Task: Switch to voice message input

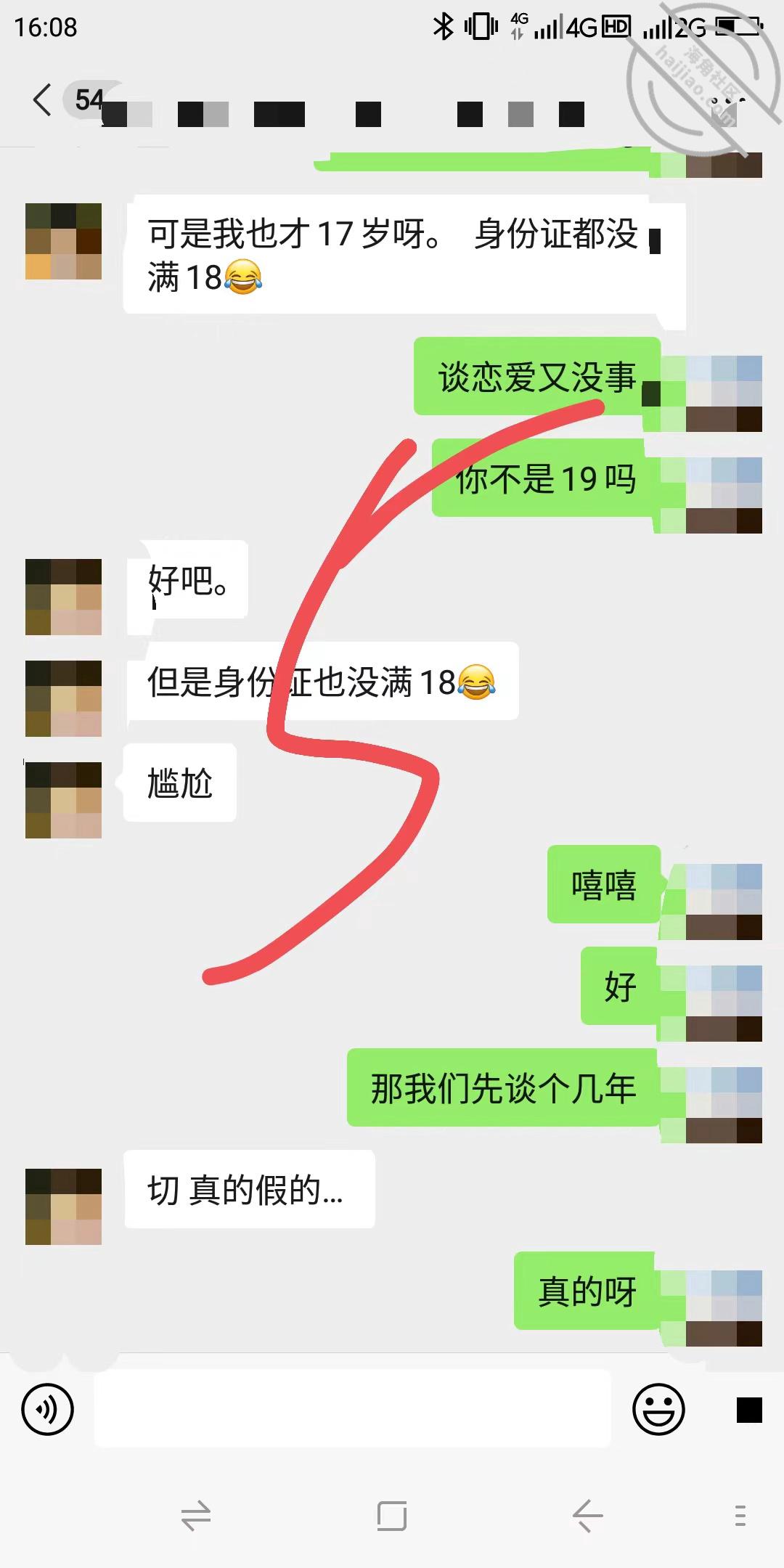Action: point(48,1410)
